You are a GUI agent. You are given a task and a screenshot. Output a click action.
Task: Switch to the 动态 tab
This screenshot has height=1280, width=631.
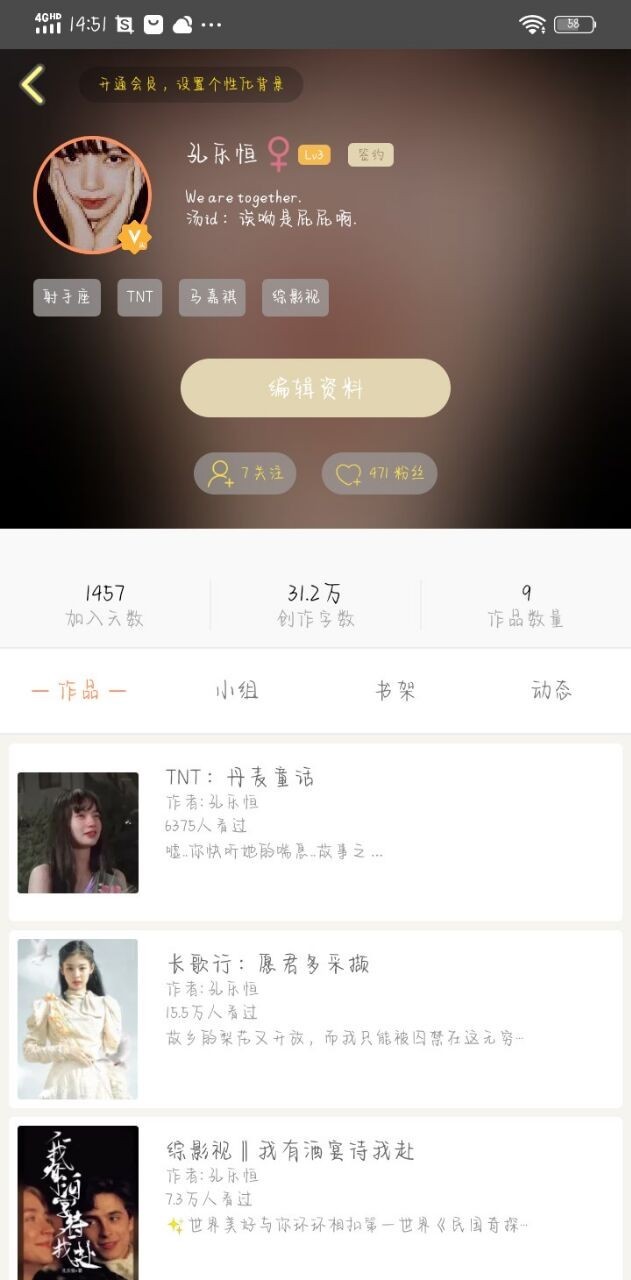(551, 691)
